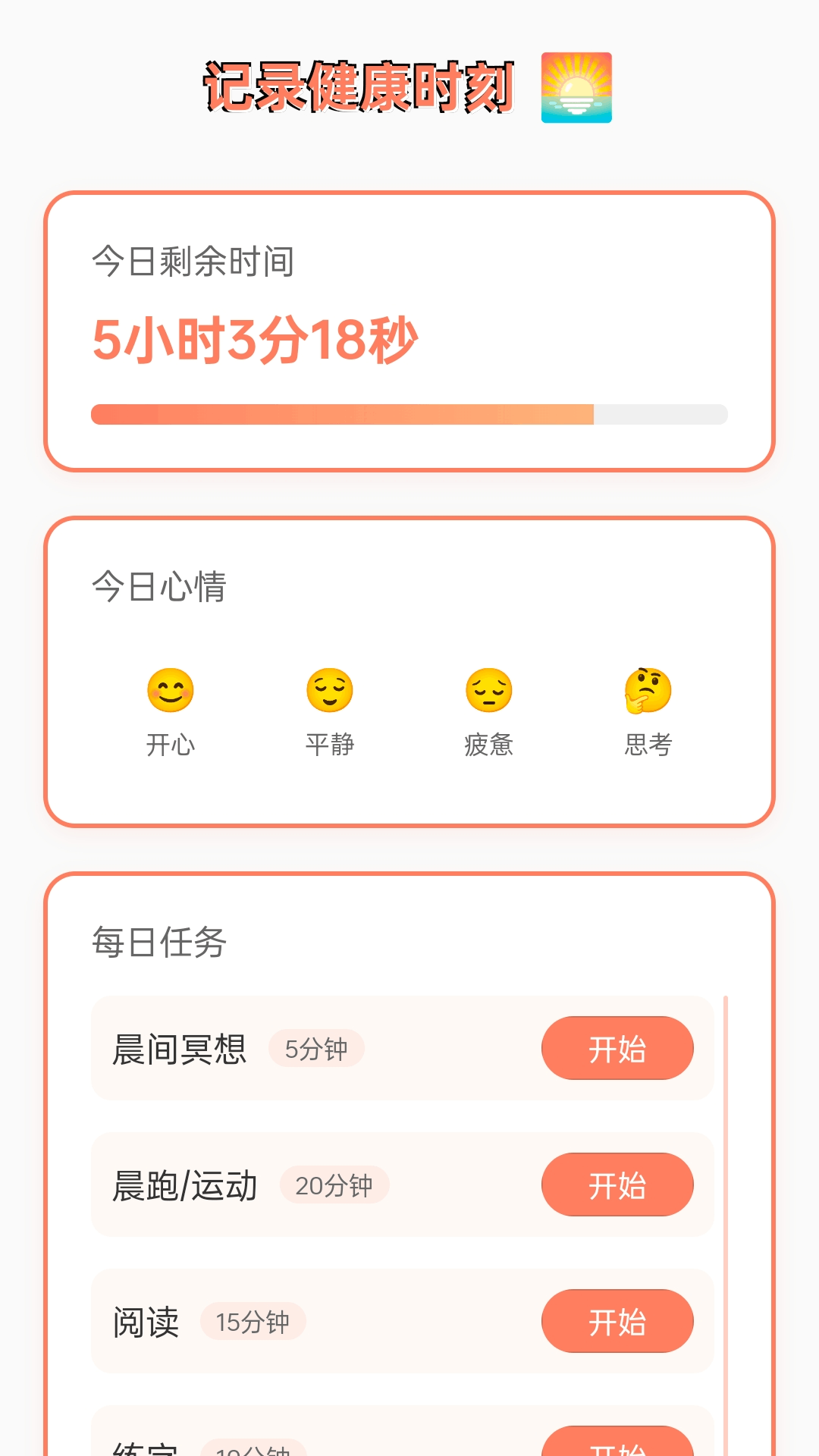The width and height of the screenshot is (819, 1456).
Task: Tap the 5分钟 duration badge on 晨间冥想
Action: pyautogui.click(x=316, y=1049)
